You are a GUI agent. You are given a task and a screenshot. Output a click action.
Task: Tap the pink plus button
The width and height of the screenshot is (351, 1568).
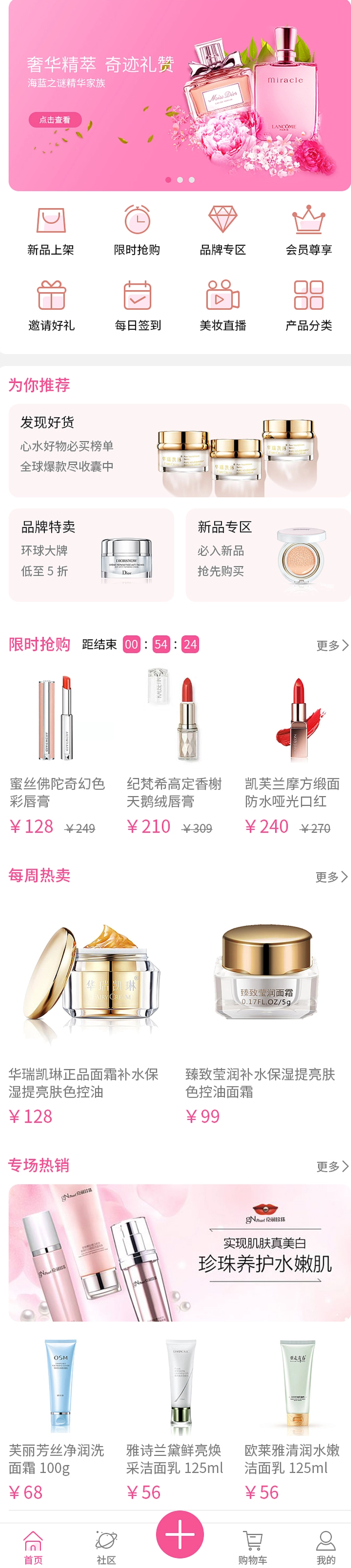pos(180,1535)
